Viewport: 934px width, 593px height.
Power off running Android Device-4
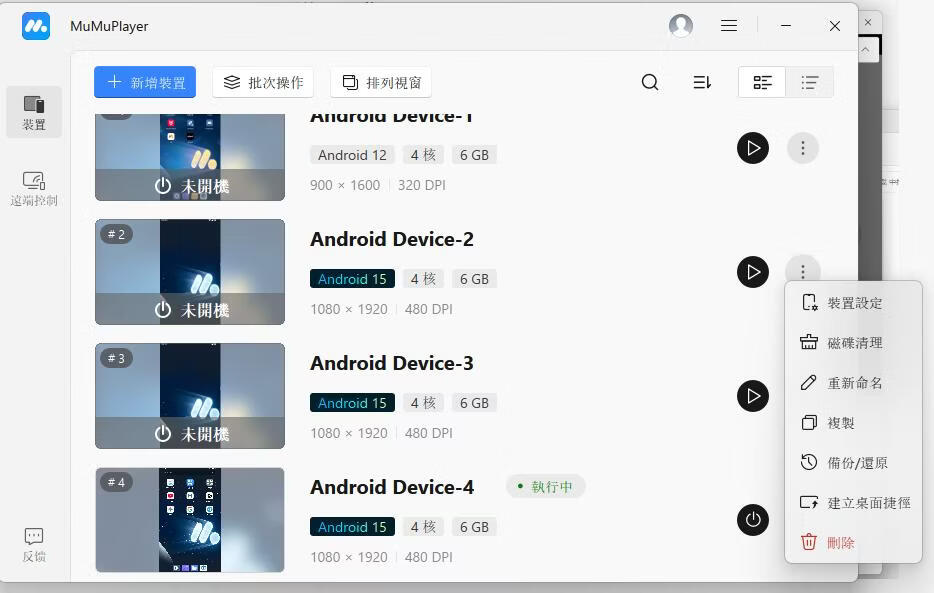(753, 520)
